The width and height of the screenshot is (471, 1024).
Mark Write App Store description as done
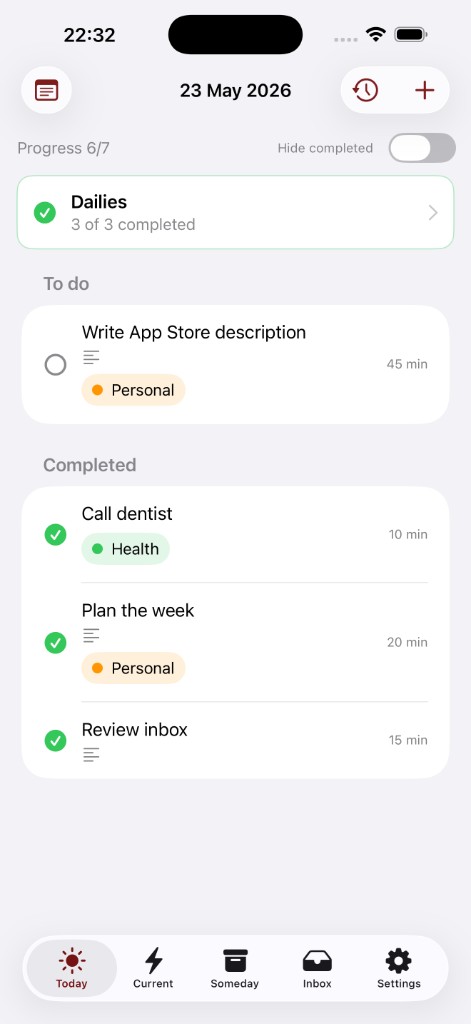coord(56,364)
